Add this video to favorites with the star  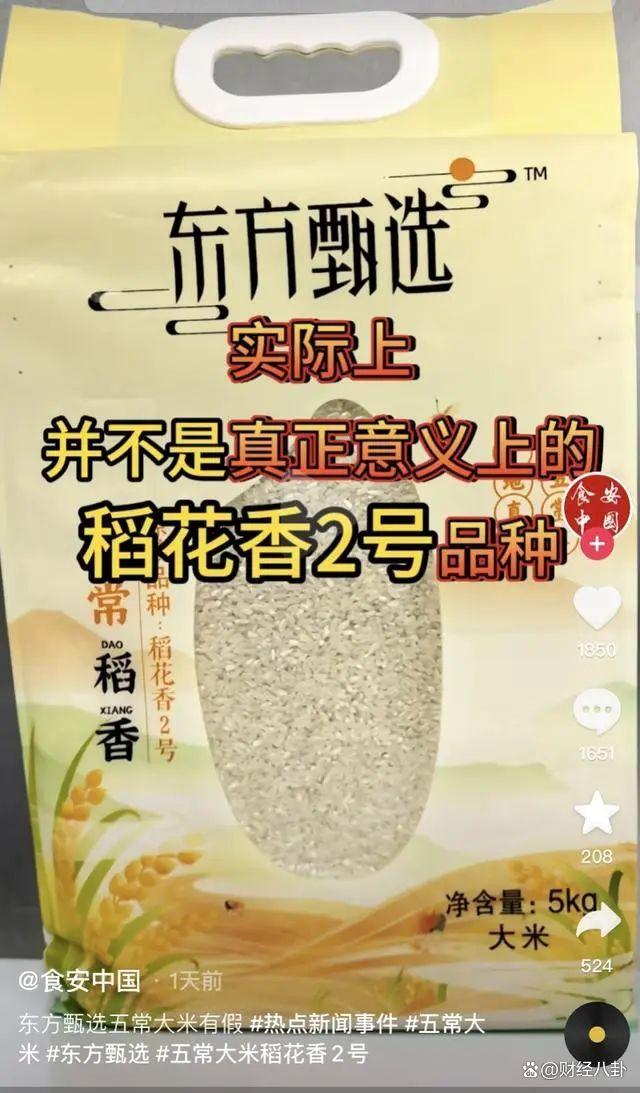click(x=597, y=814)
